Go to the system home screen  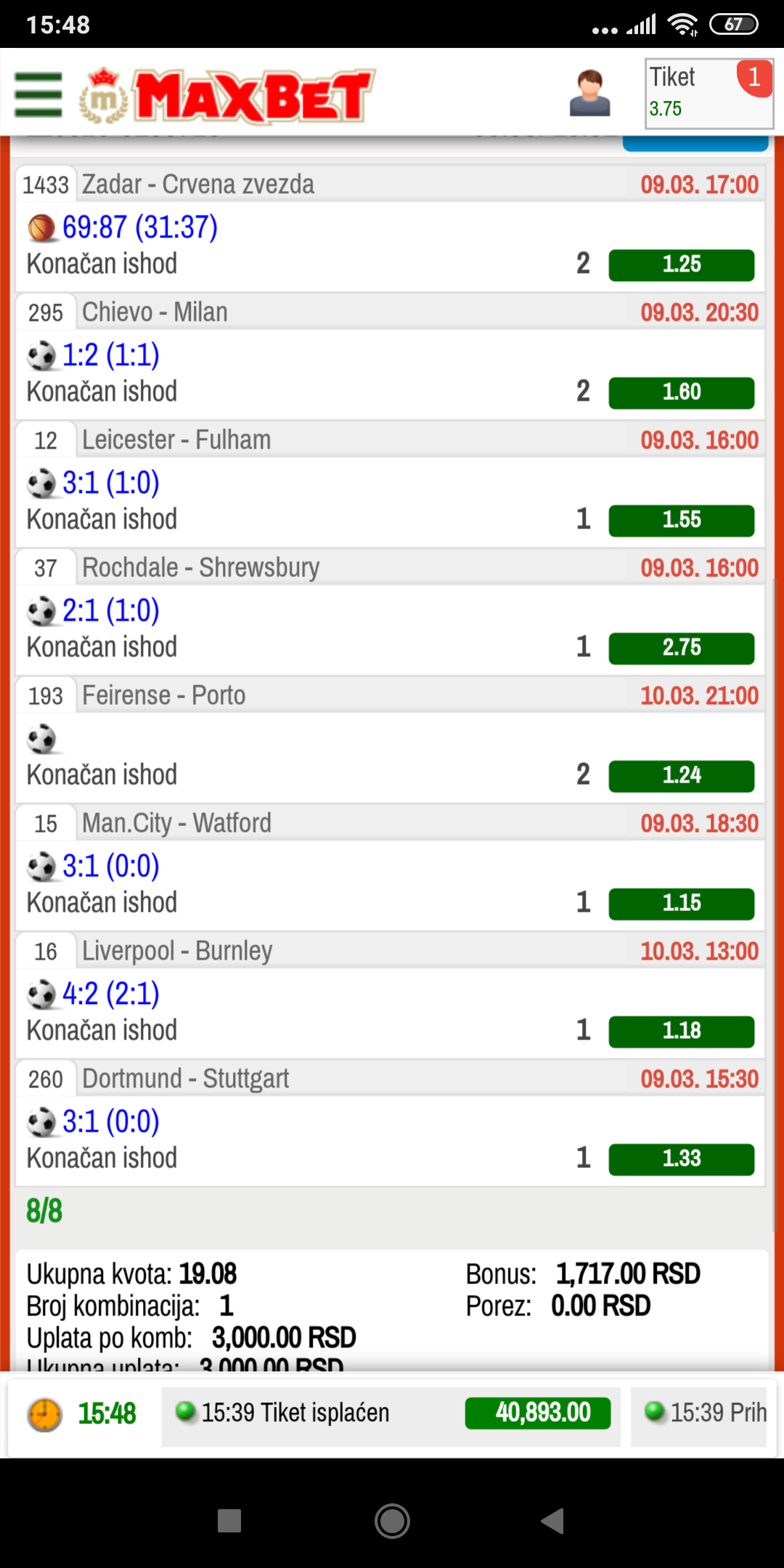pos(392,1520)
